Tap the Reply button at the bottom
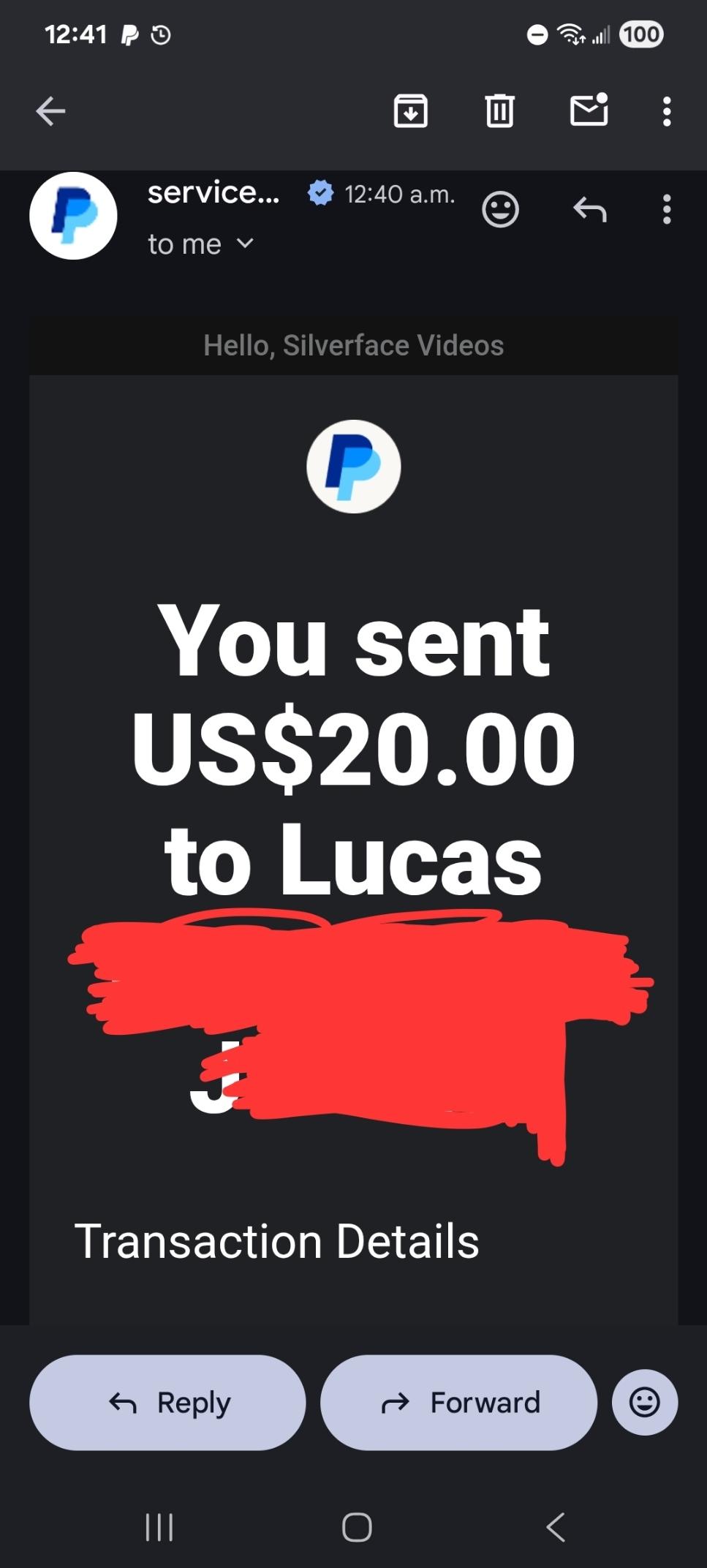Screen dimensions: 707x1568 click(x=167, y=1402)
